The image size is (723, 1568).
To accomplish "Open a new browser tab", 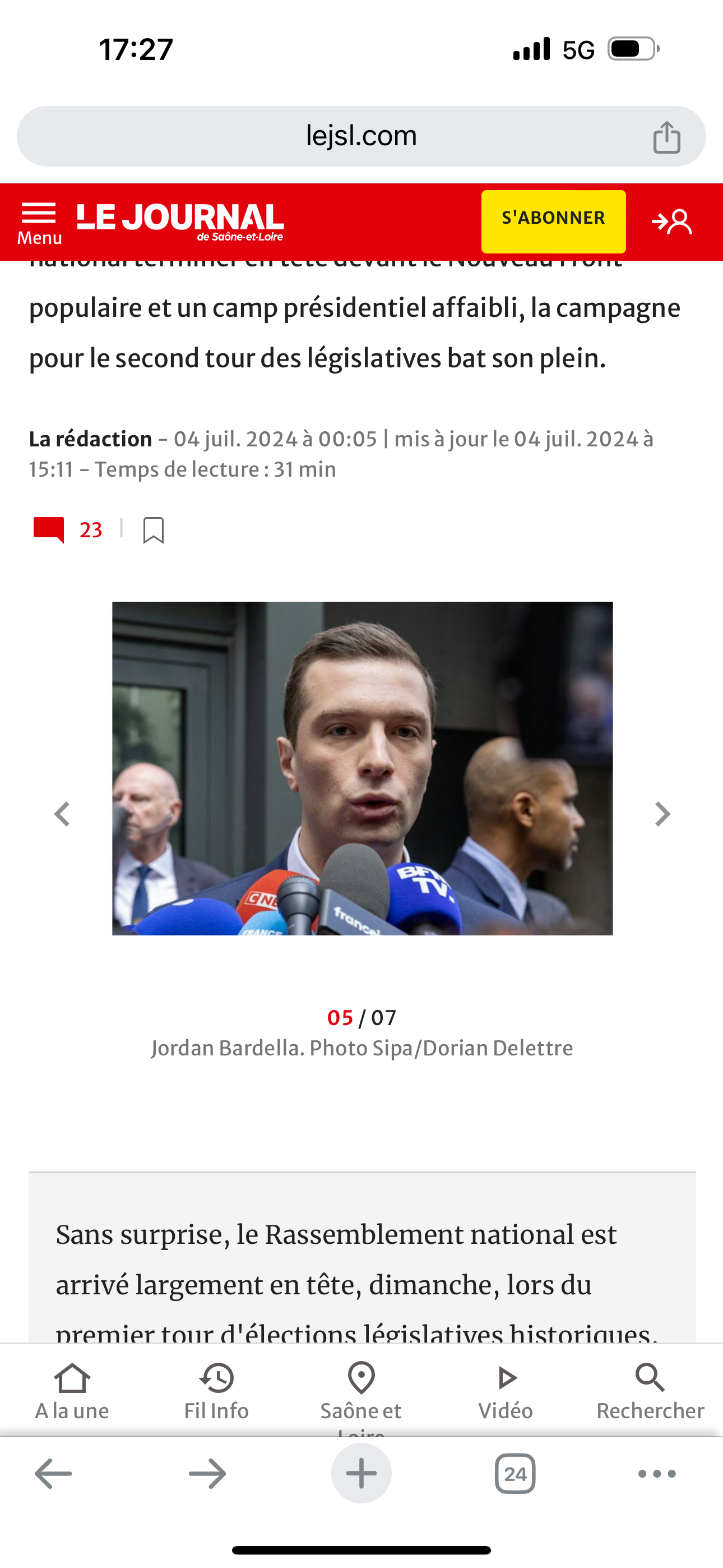I will 361,1474.
